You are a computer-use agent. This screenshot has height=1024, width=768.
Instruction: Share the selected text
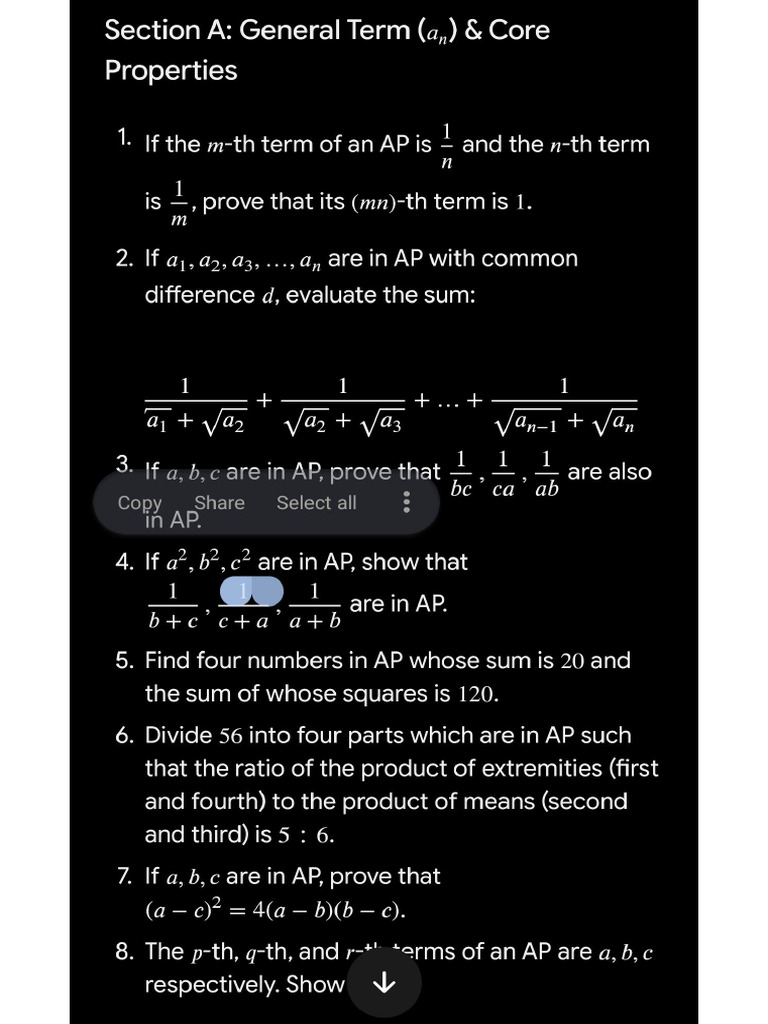[219, 503]
